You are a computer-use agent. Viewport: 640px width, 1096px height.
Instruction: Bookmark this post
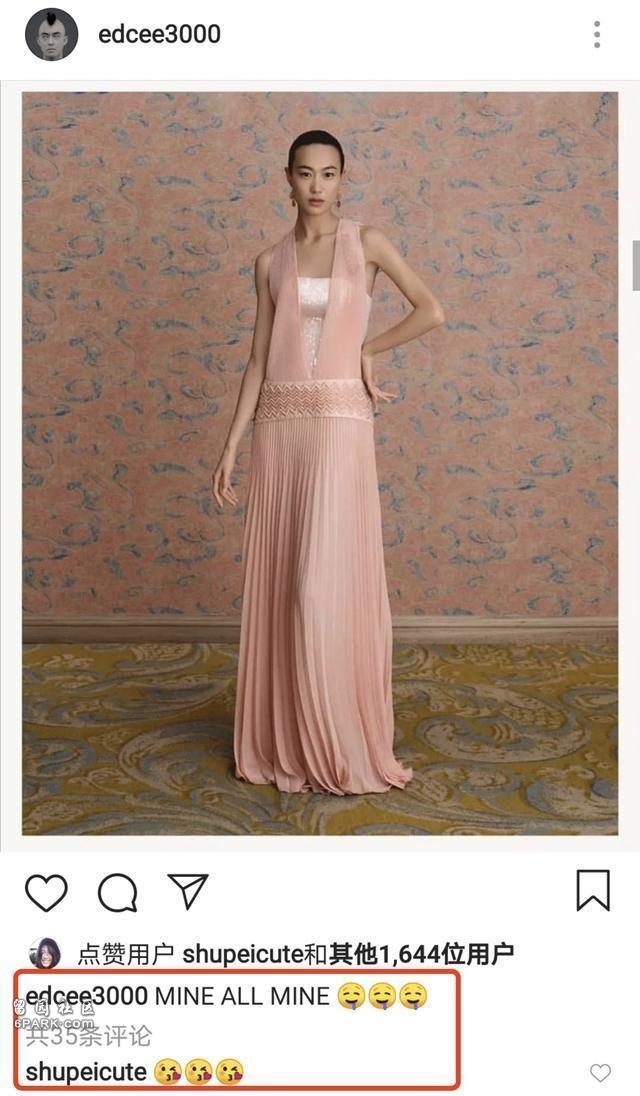tap(593, 890)
